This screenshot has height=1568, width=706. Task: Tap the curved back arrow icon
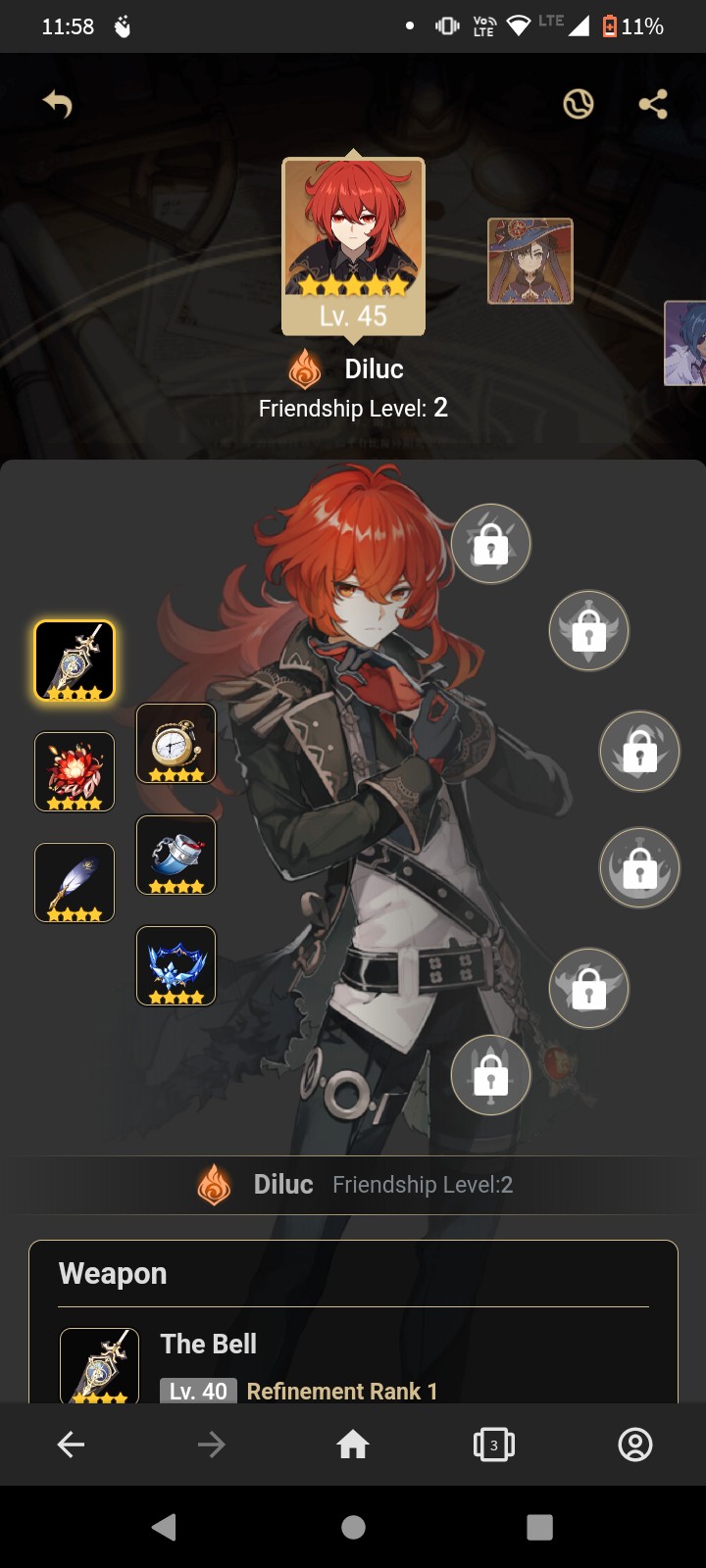click(58, 103)
